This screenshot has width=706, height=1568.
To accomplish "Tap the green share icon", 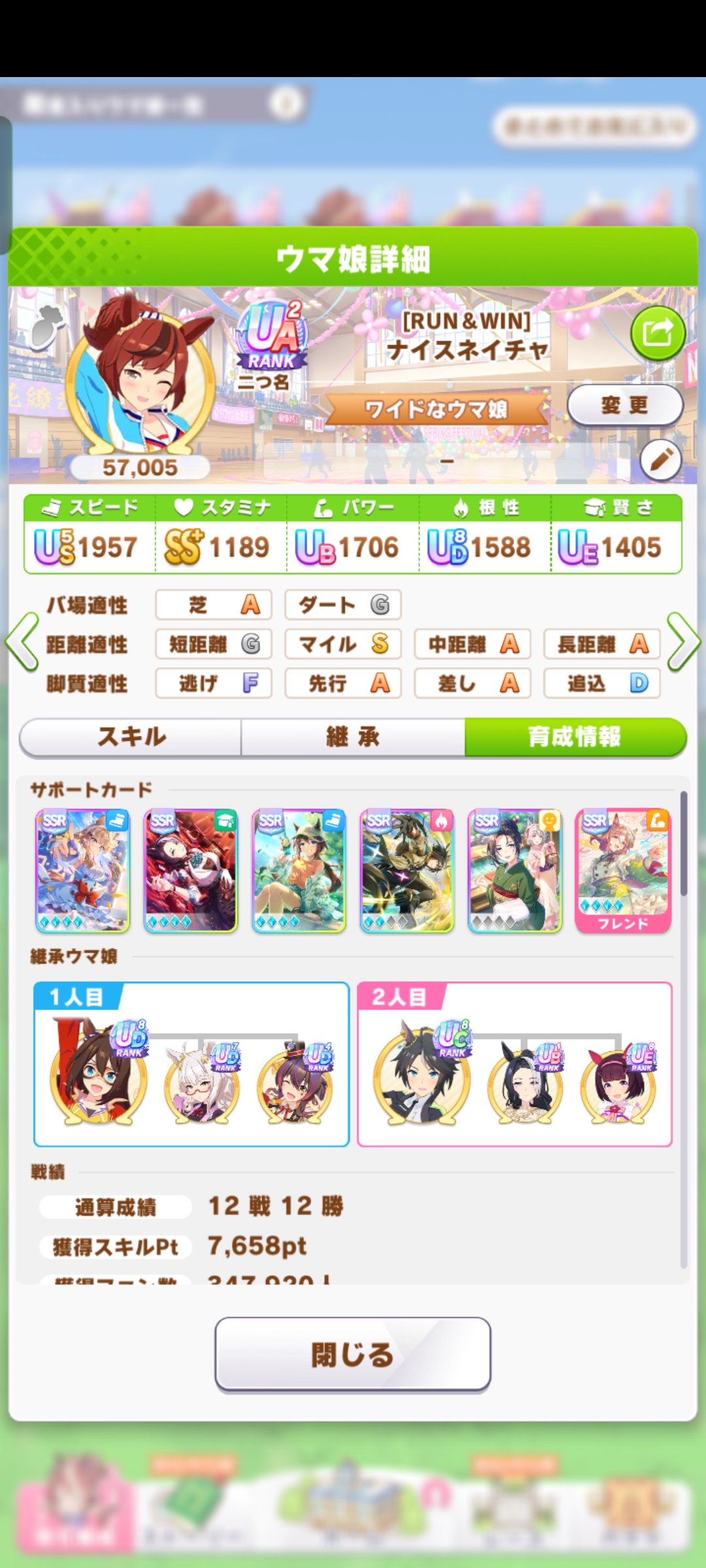I will click(x=657, y=334).
